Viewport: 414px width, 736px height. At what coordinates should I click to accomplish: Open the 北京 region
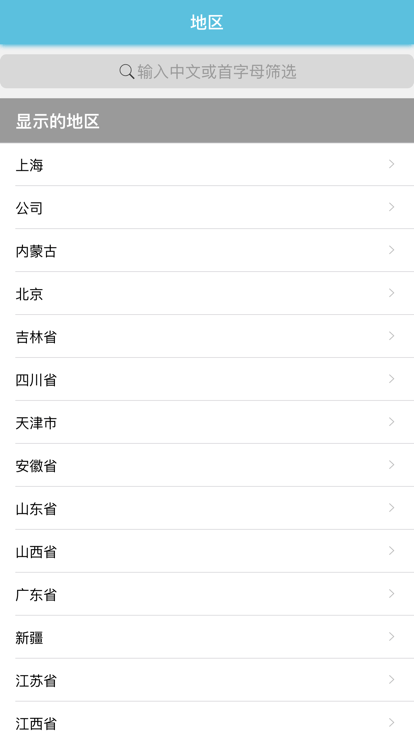pos(207,293)
